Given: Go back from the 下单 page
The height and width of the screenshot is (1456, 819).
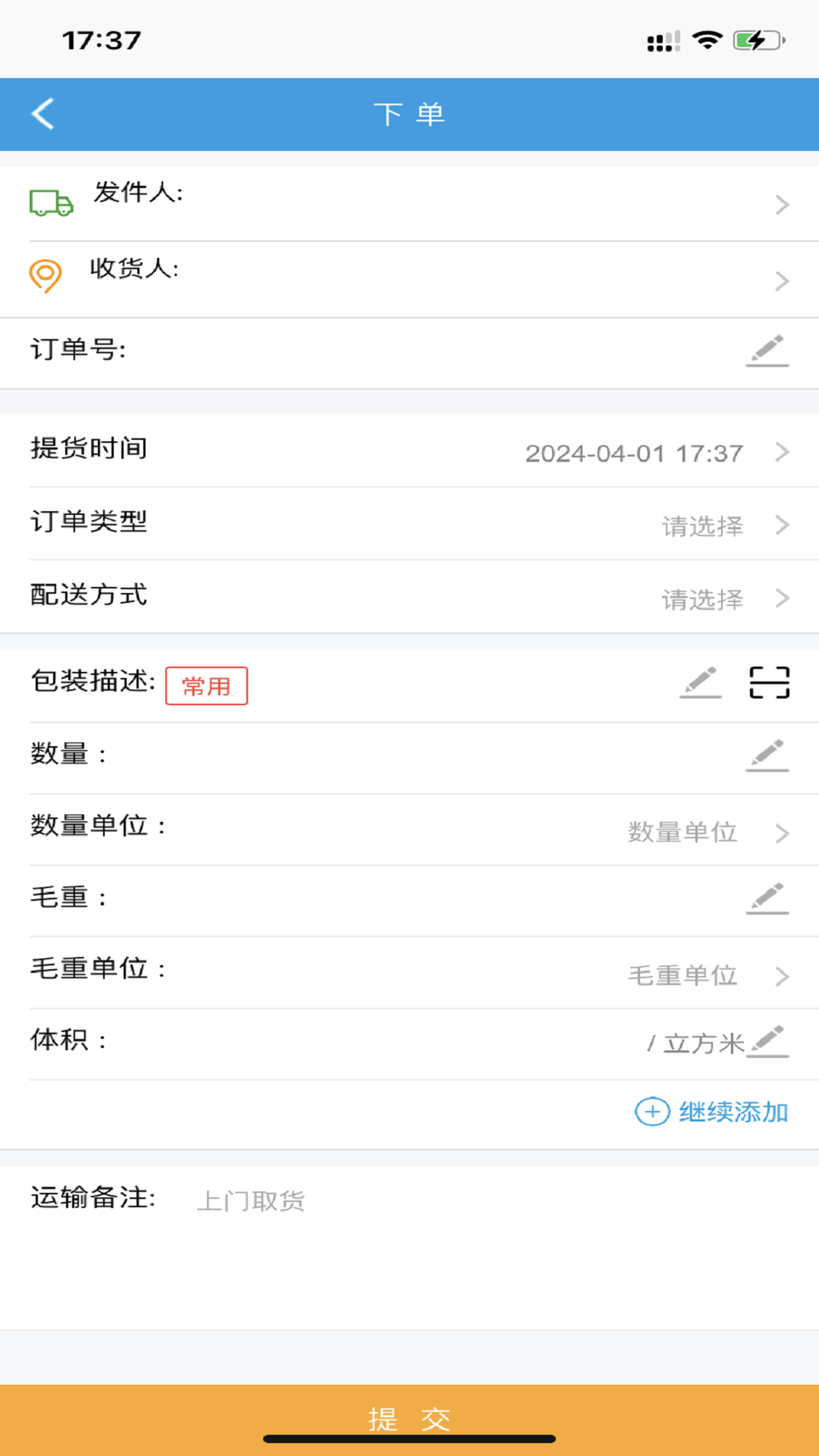Looking at the screenshot, I should point(43,114).
